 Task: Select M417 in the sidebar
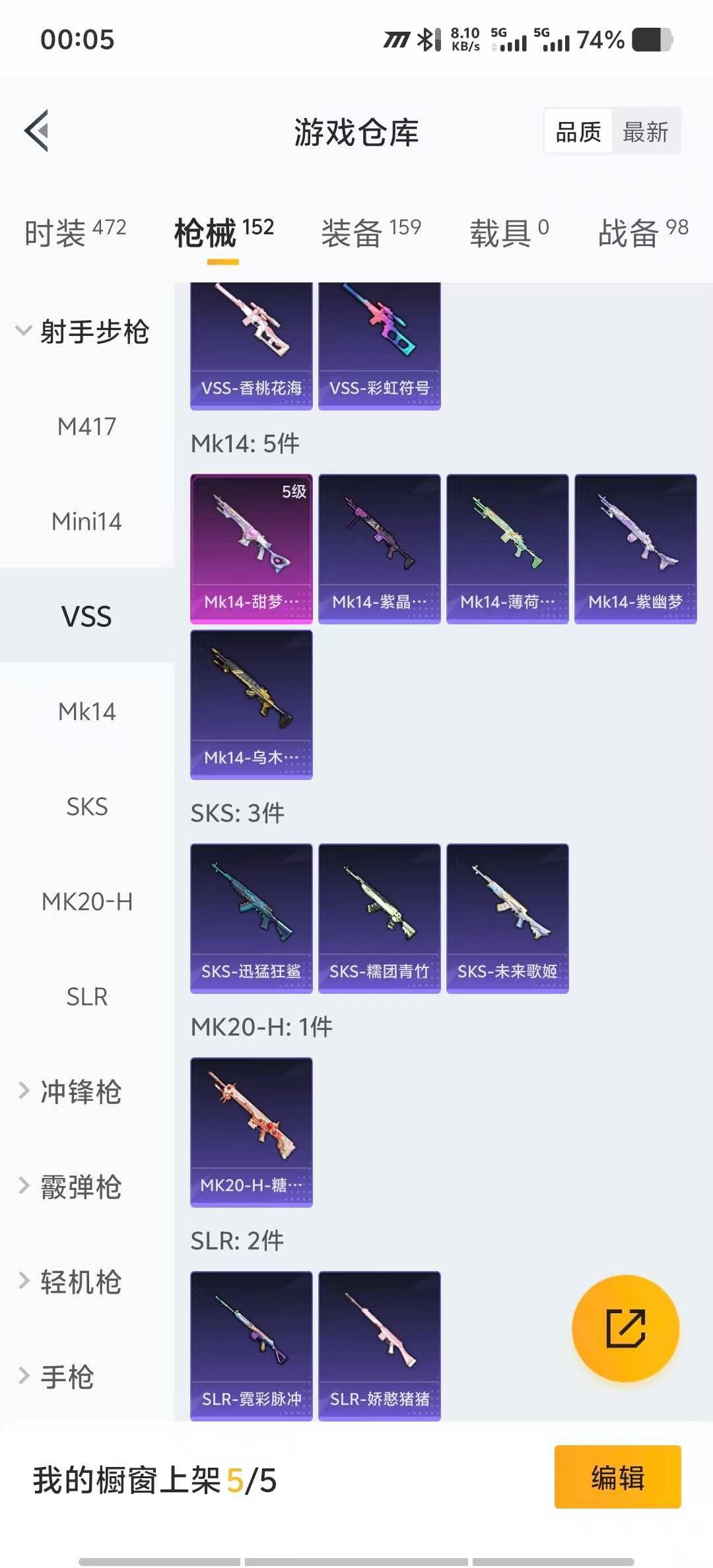(86, 426)
